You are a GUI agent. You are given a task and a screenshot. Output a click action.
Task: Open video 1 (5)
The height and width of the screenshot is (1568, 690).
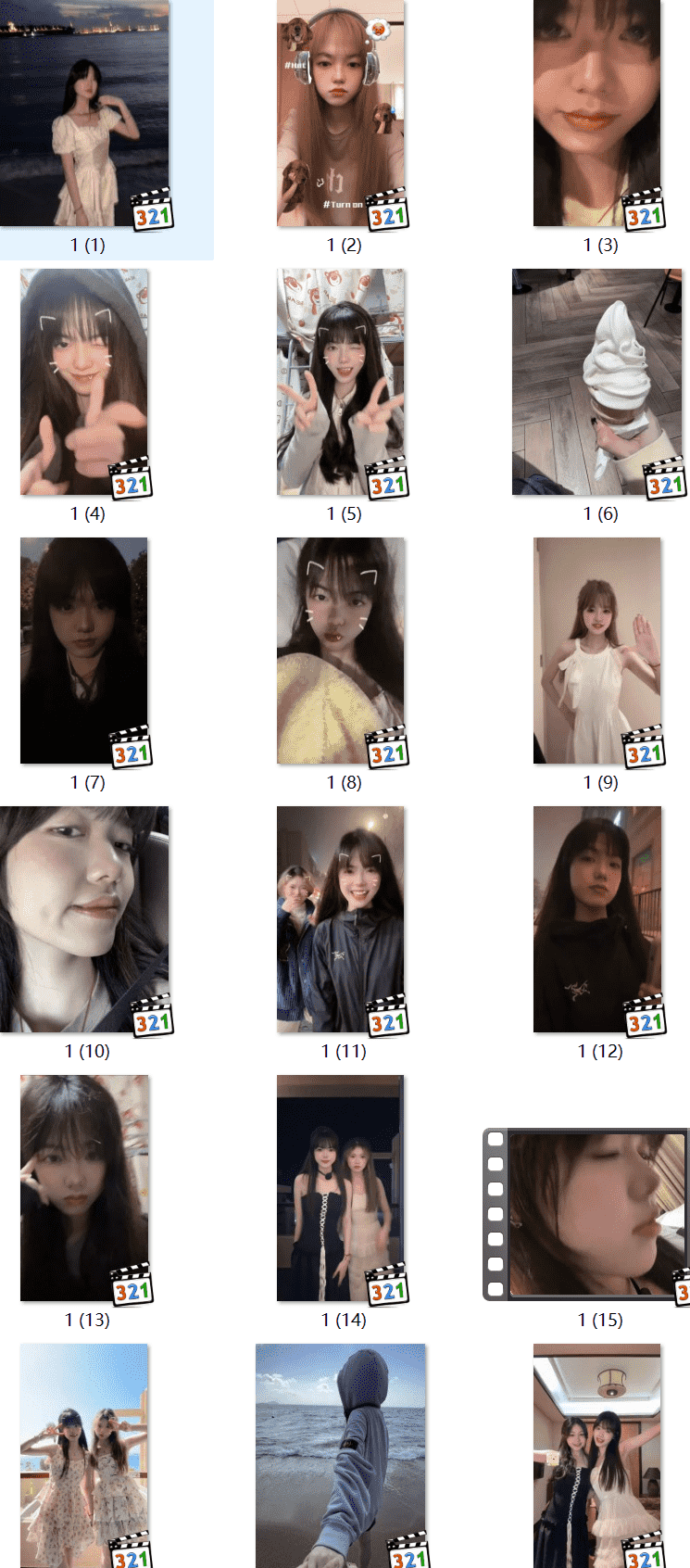(341, 382)
